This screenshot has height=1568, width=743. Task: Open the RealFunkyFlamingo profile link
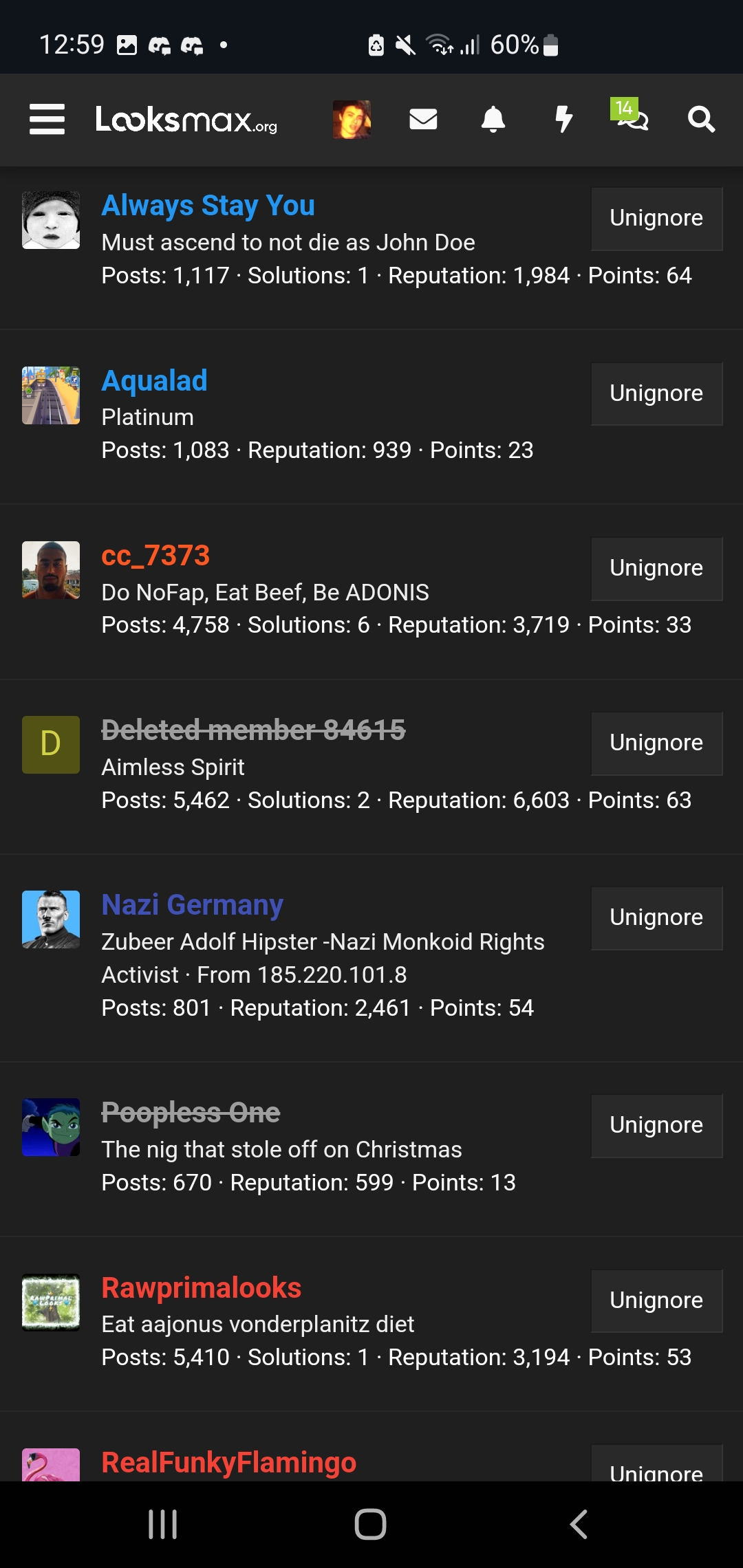228,1463
